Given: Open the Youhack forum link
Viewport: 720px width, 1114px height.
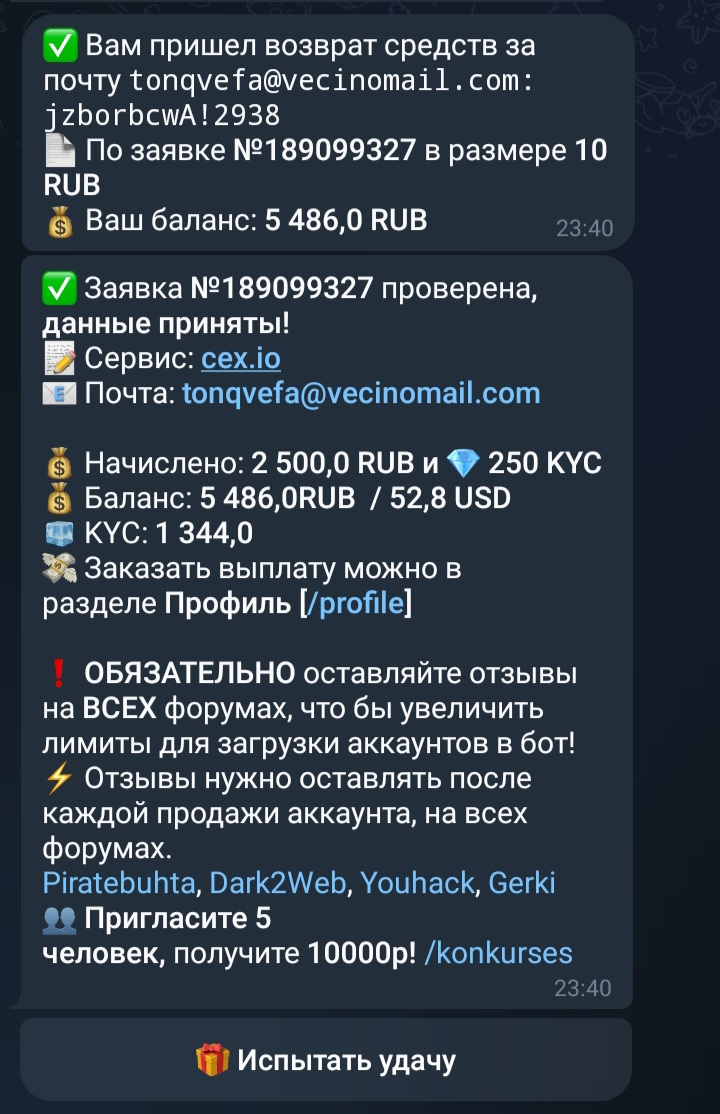Looking at the screenshot, I should pos(421,883).
